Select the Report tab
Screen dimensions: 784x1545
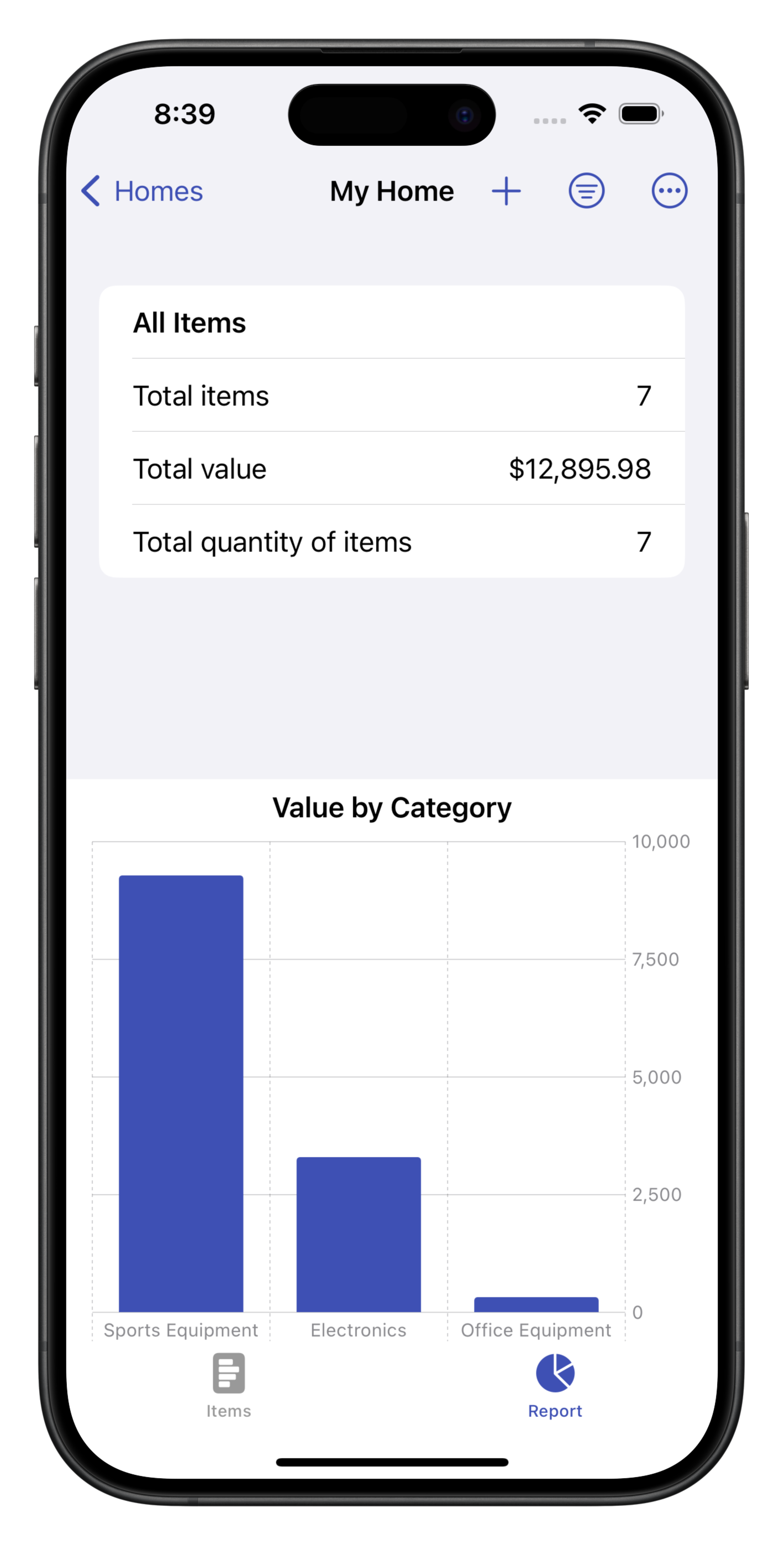[555, 1384]
